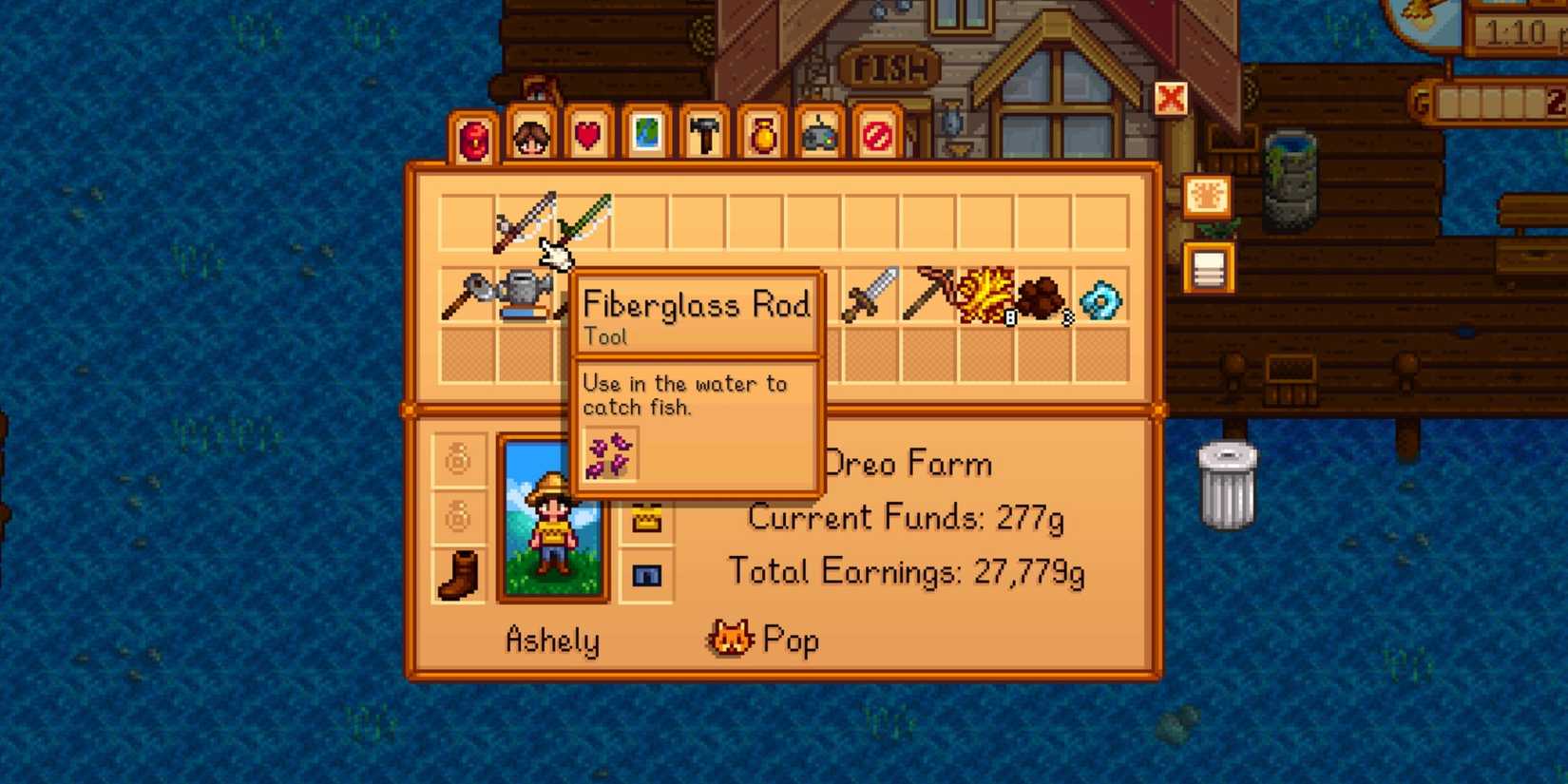Select the Inventory backpack tab
The image size is (1568, 784).
(x=474, y=140)
